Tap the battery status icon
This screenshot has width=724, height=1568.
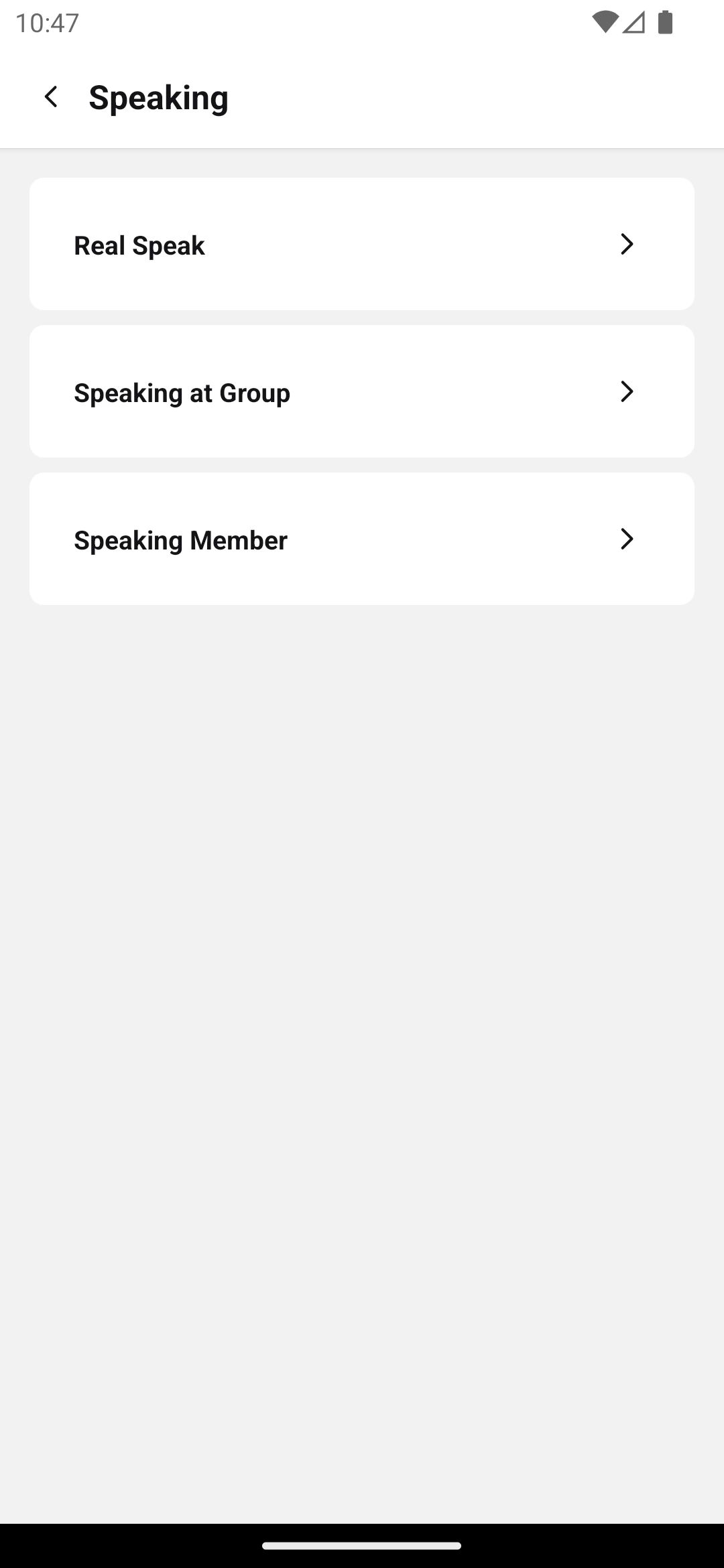tap(664, 22)
